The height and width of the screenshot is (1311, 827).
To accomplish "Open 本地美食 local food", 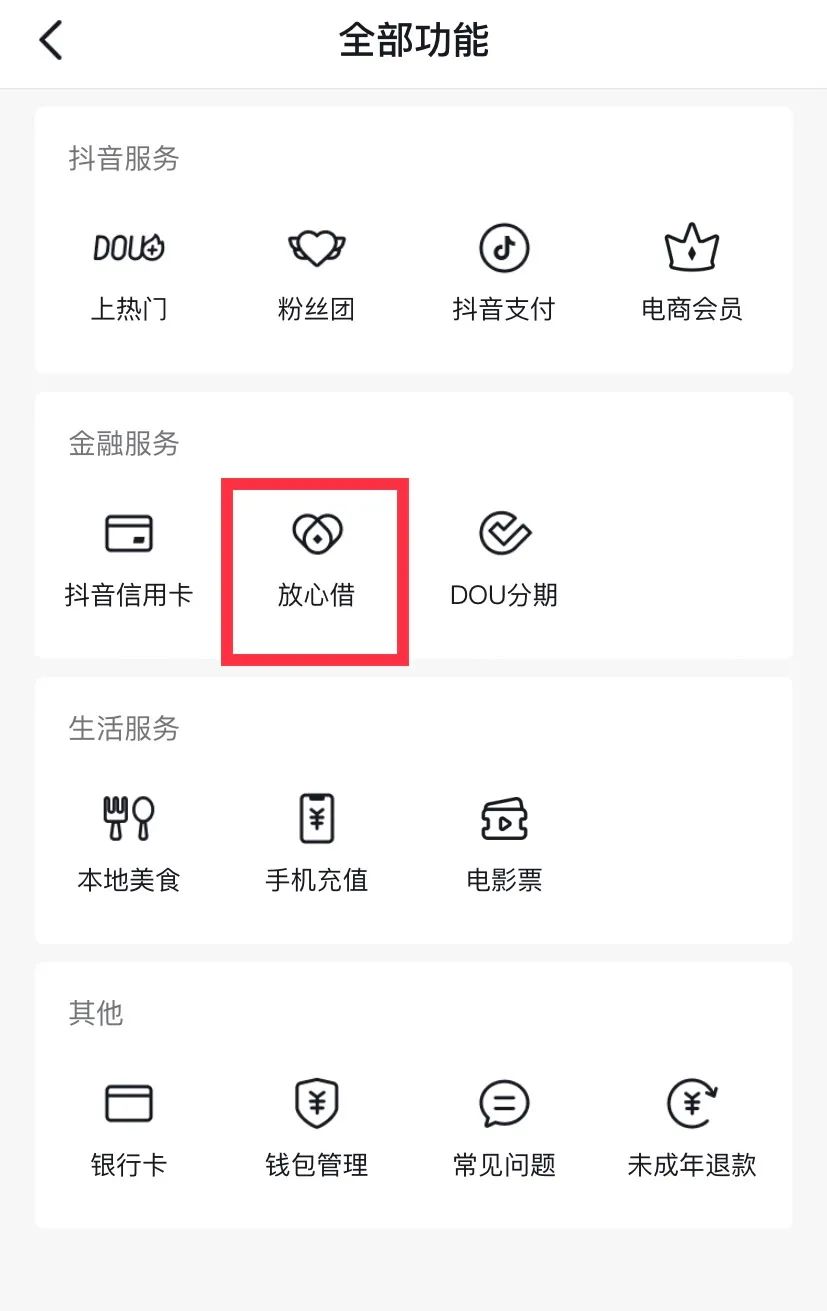I will tap(129, 841).
